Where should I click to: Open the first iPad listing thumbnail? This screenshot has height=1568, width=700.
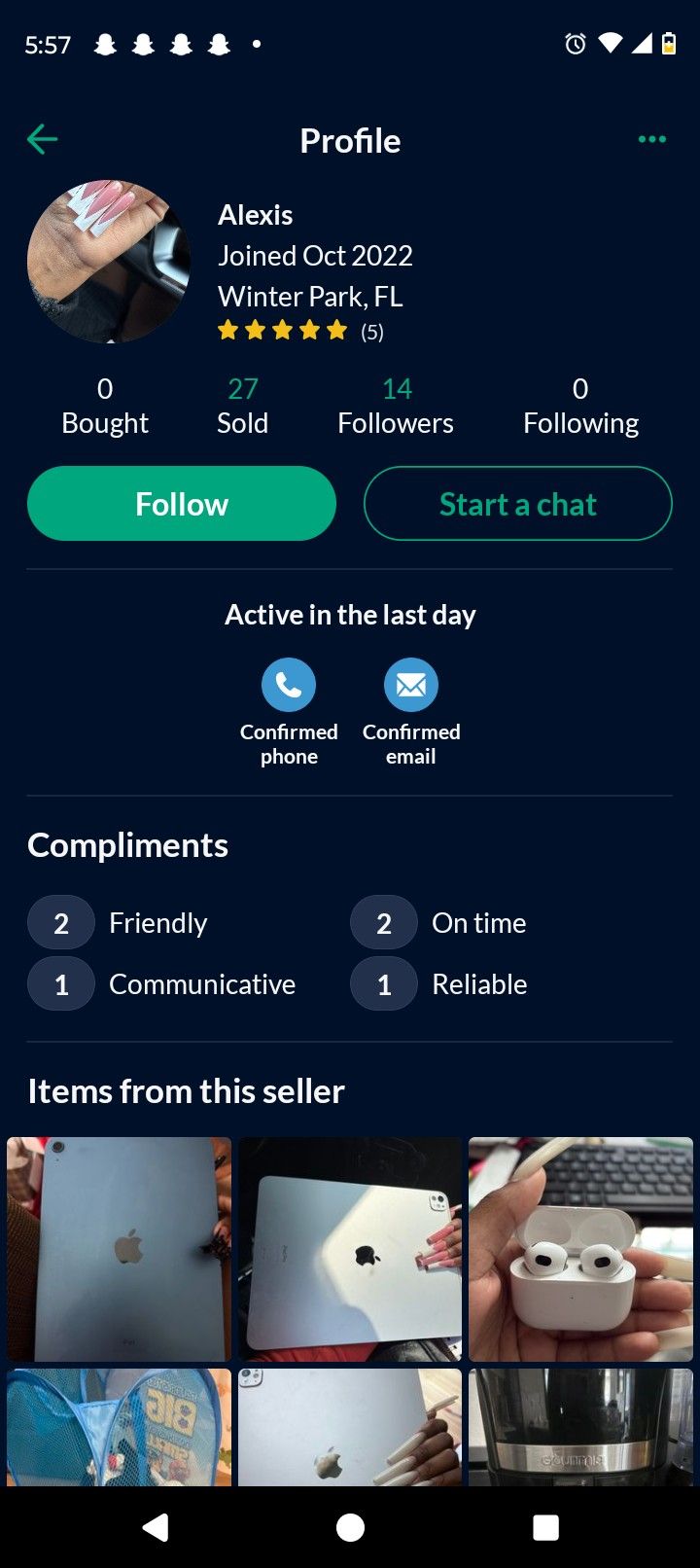(x=119, y=1248)
